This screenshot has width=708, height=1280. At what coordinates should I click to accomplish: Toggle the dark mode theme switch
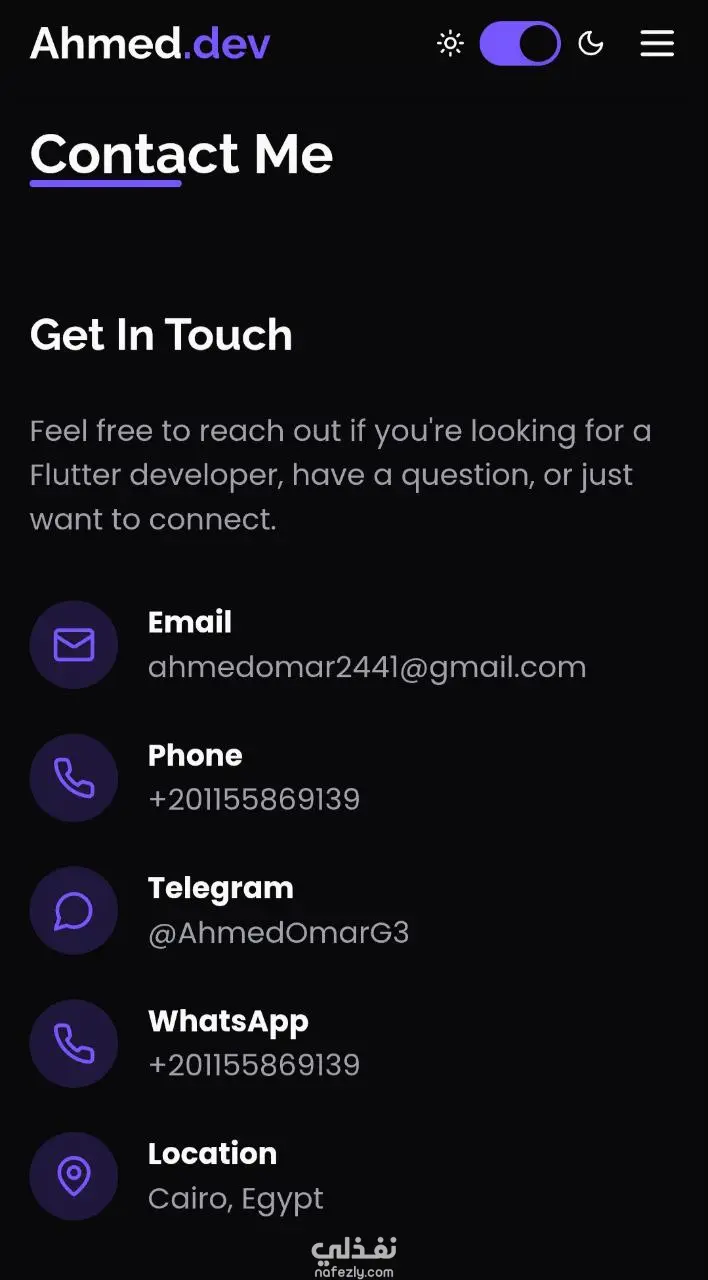tap(519, 44)
